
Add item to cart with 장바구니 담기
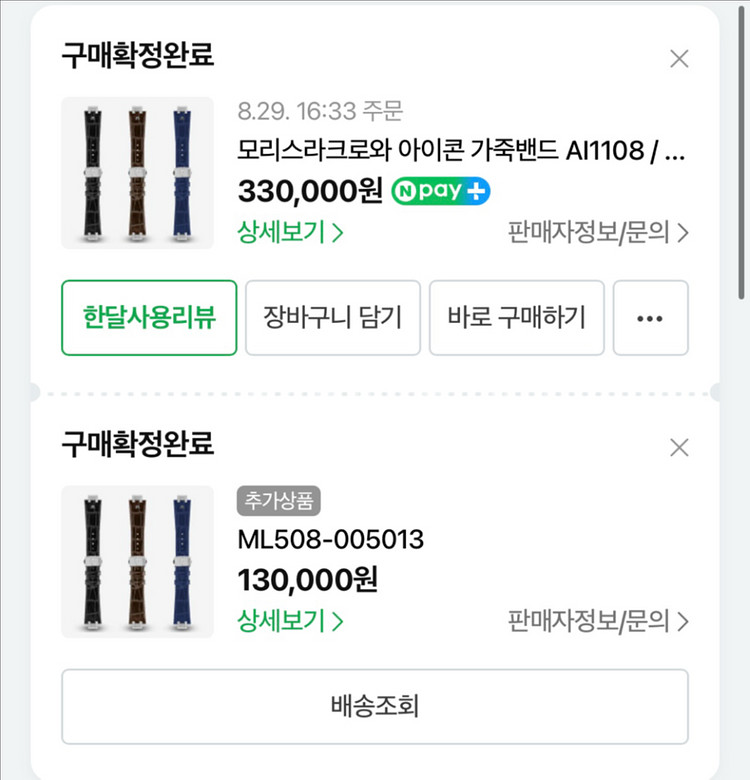coord(333,318)
